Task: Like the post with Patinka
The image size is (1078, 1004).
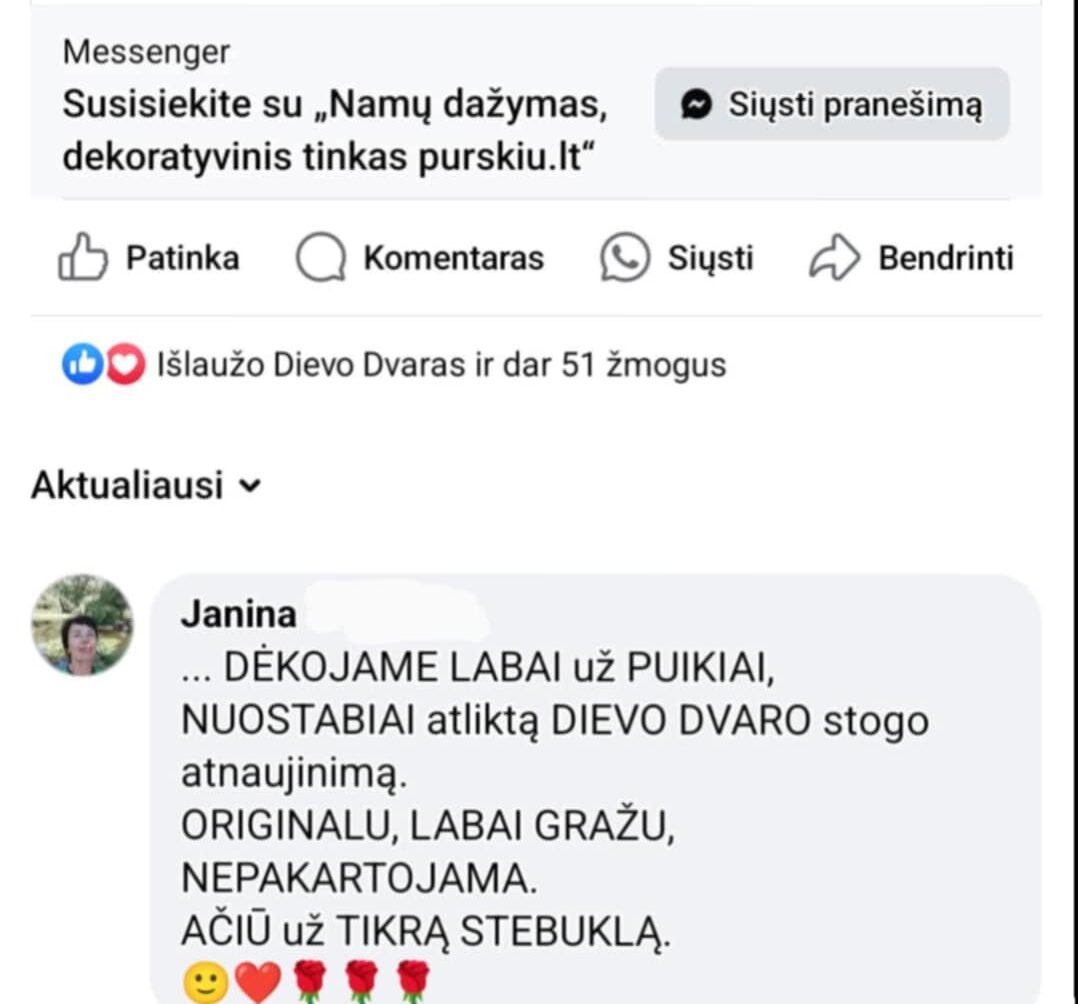Action: click(x=149, y=258)
